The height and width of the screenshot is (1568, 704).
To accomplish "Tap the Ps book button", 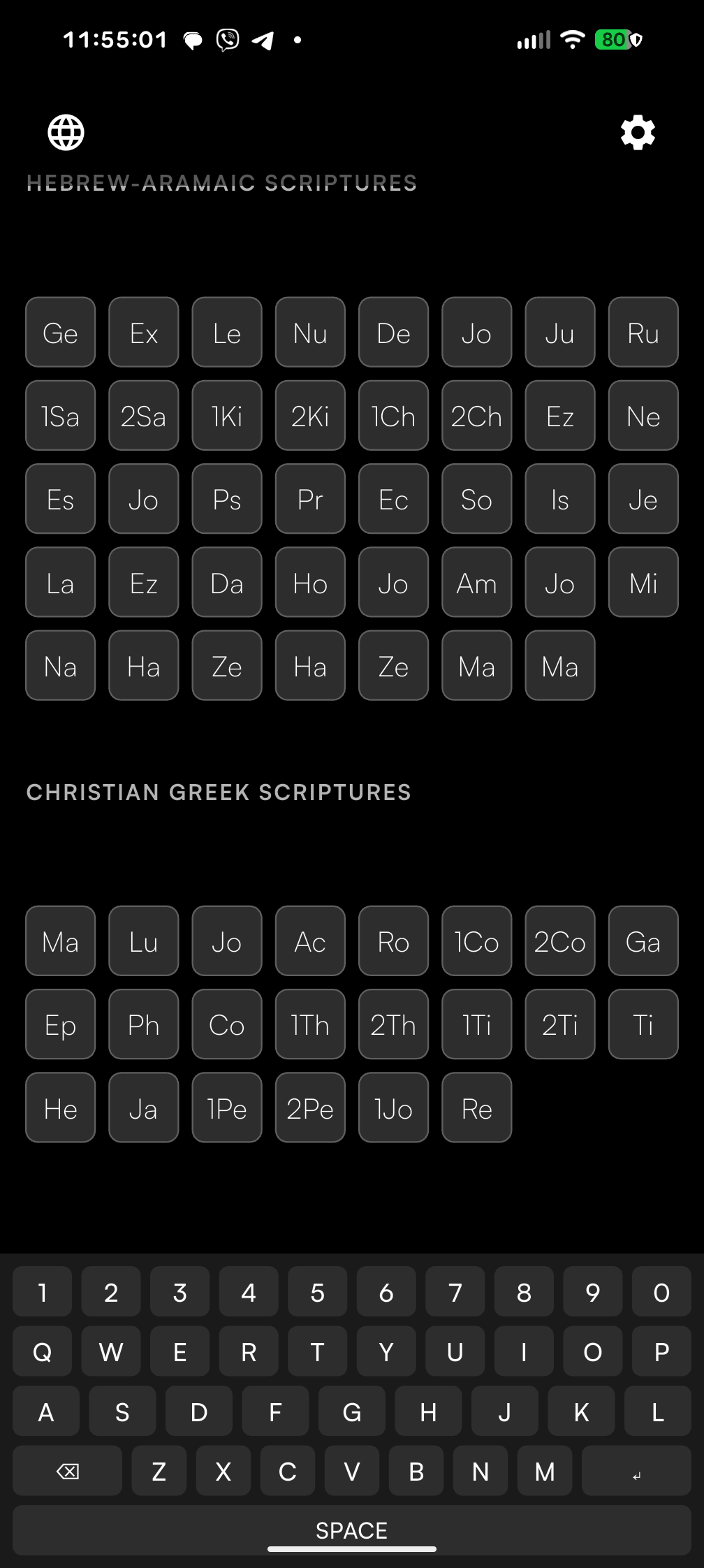I will [x=227, y=499].
